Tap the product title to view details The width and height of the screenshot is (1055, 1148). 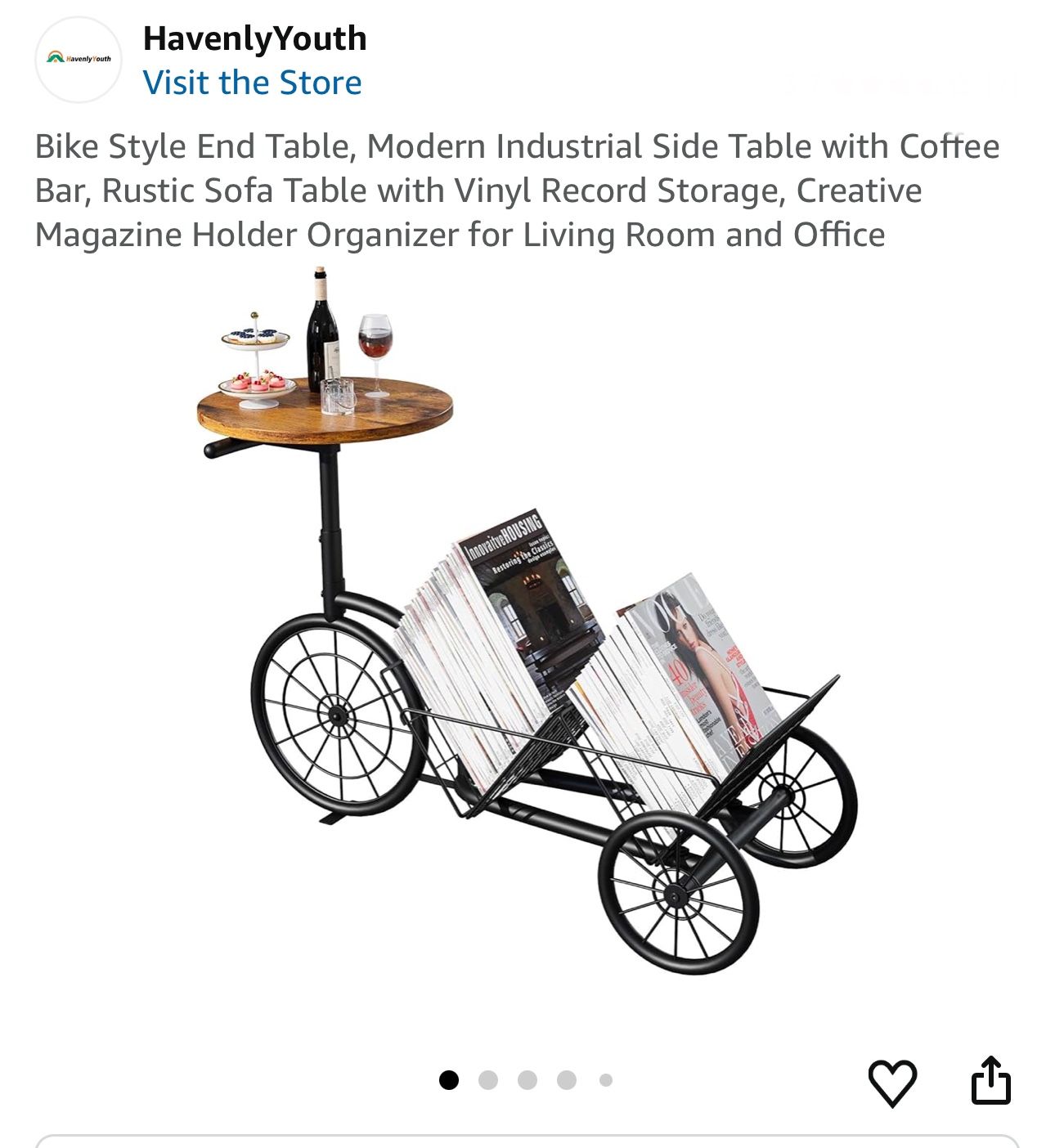coord(515,191)
